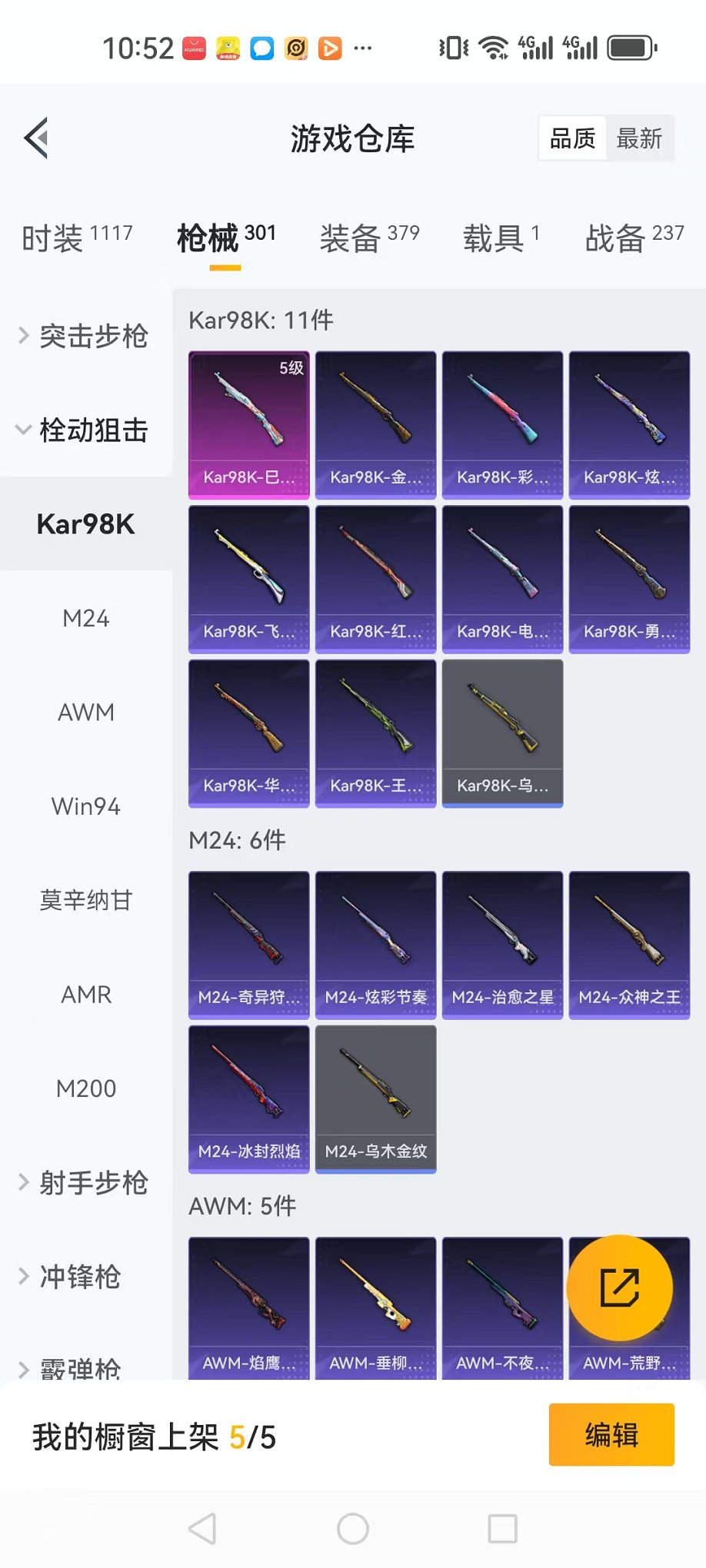The width and height of the screenshot is (706, 1568).
Task: Open the M24-乌木金纹 skin tile
Action: pyautogui.click(x=375, y=1098)
